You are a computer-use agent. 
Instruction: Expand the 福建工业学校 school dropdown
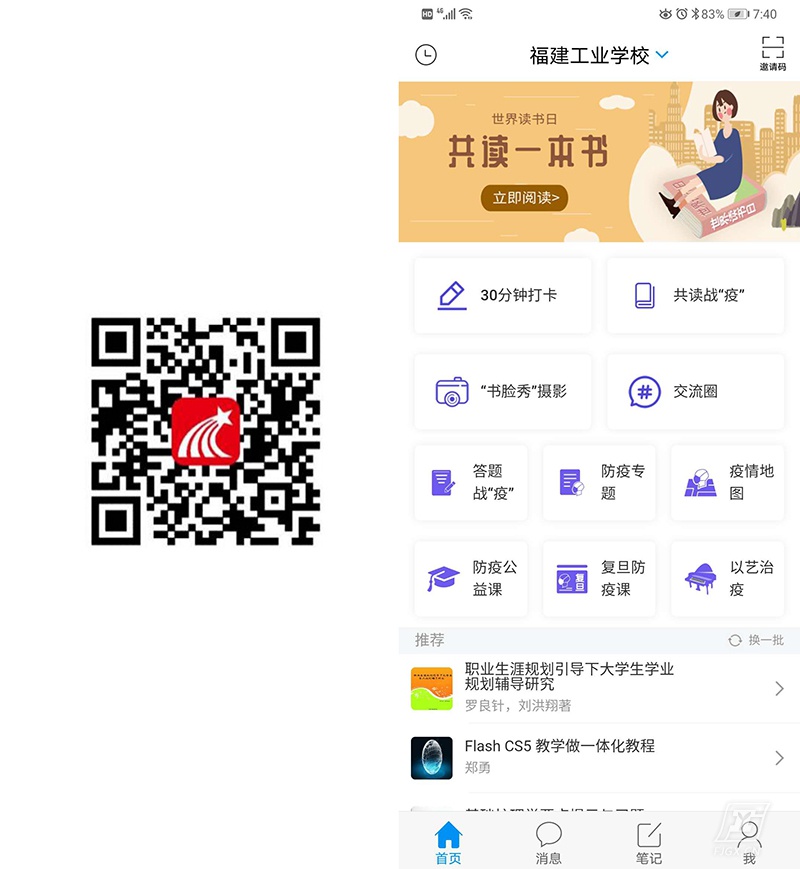[x=599, y=56]
